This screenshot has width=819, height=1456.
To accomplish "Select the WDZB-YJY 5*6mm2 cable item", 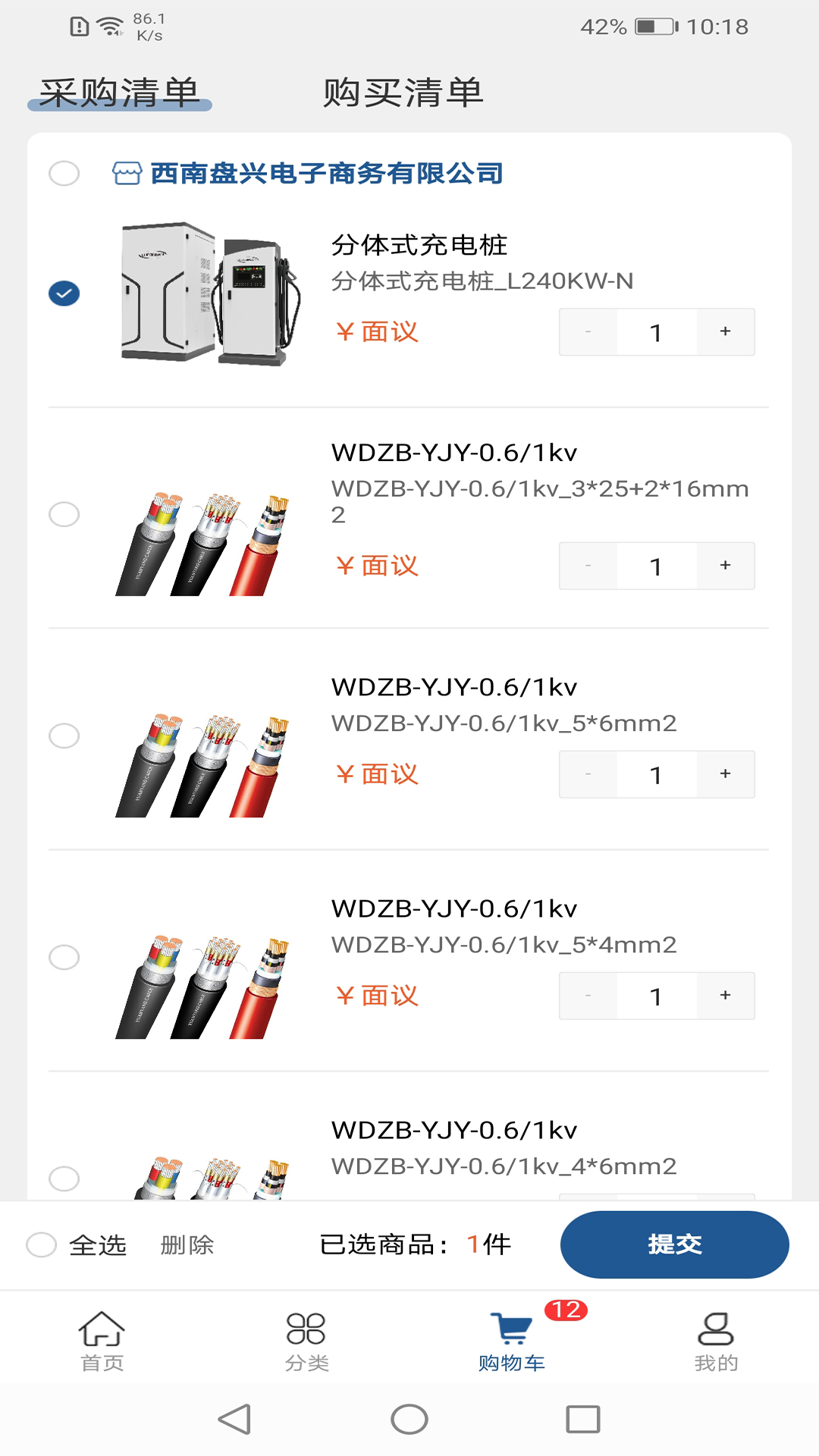I will (x=64, y=736).
